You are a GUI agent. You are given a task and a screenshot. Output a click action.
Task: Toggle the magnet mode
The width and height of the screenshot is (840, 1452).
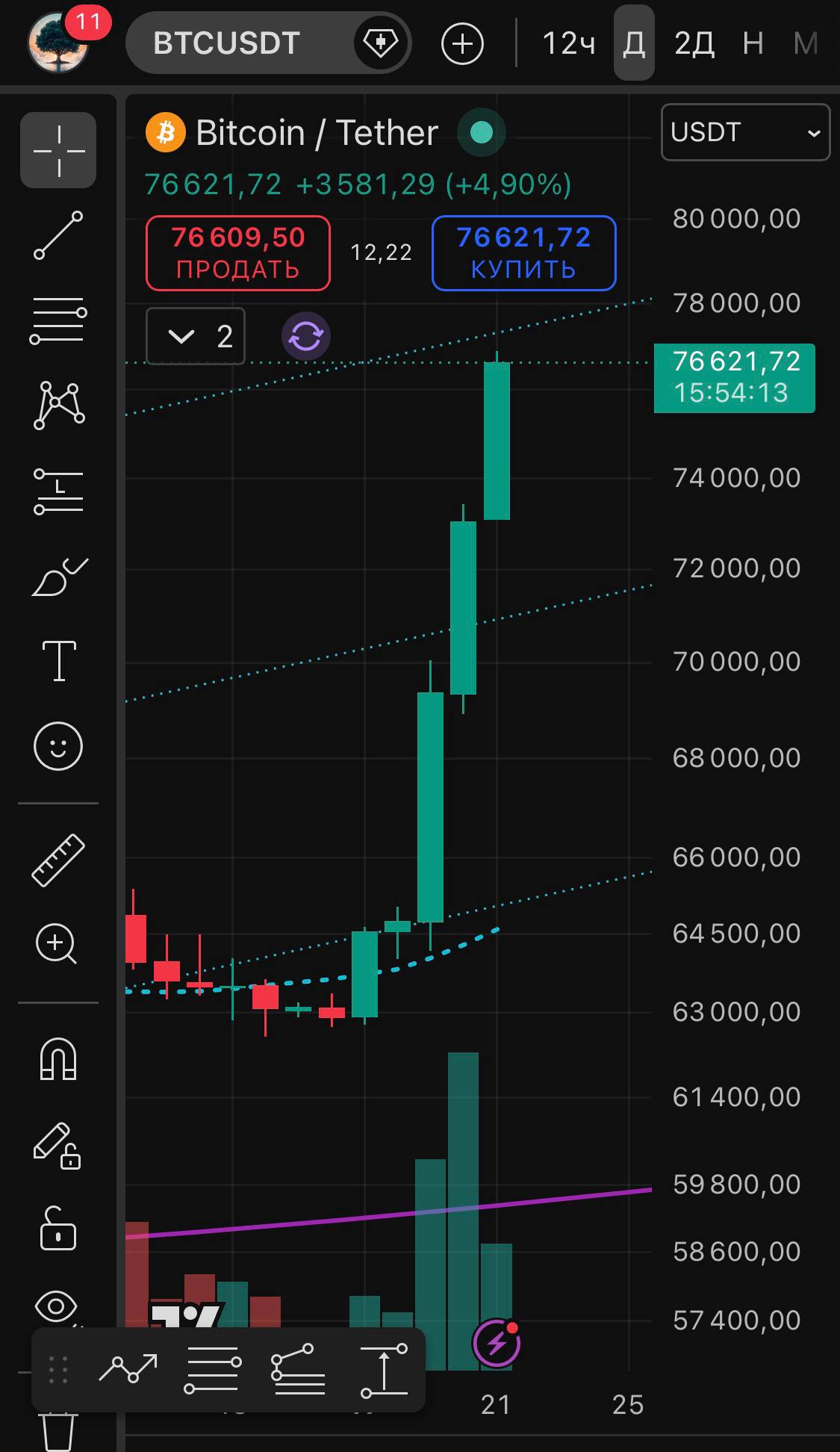[x=58, y=1059]
